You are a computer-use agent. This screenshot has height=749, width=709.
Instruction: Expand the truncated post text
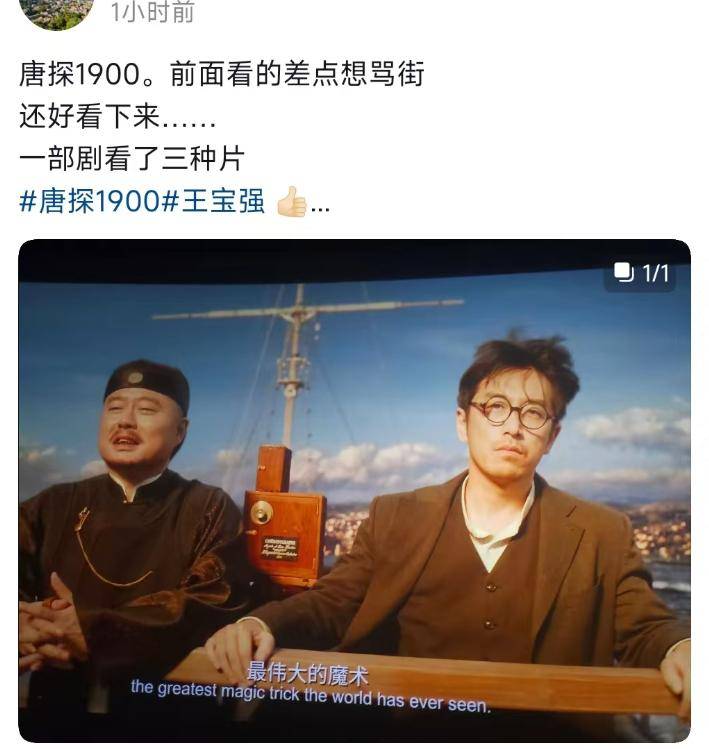pyautogui.click(x=320, y=203)
